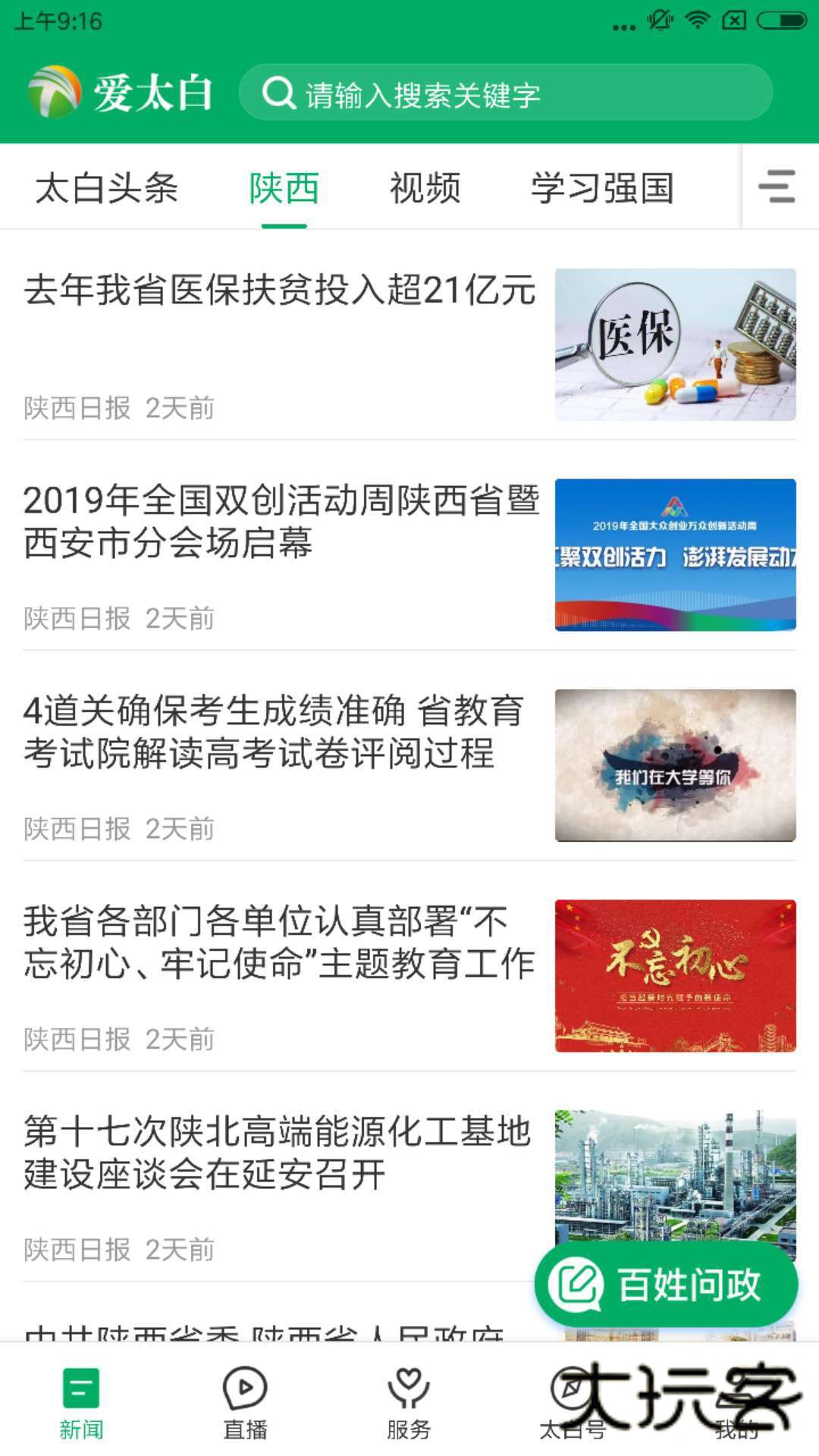The image size is (819, 1456).
Task: Switch to the 视频 tab
Action: tap(425, 188)
